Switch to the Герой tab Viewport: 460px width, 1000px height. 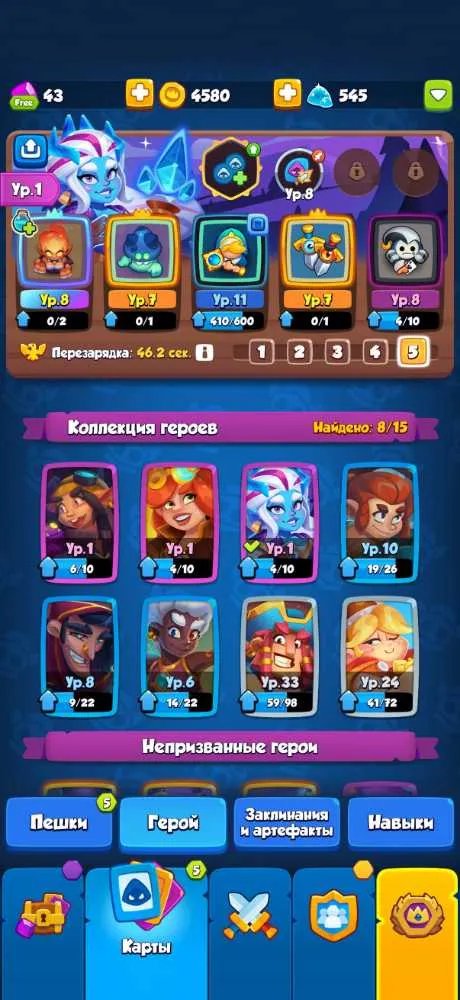coord(173,823)
